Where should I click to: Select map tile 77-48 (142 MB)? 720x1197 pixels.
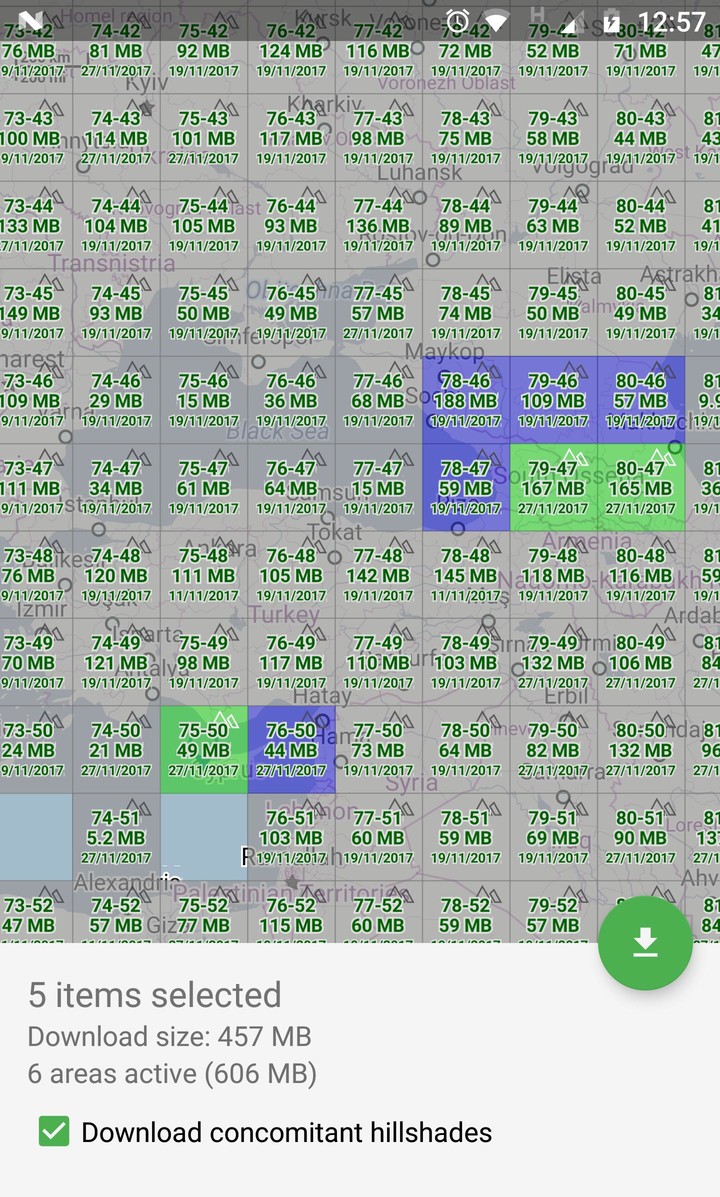(378, 575)
